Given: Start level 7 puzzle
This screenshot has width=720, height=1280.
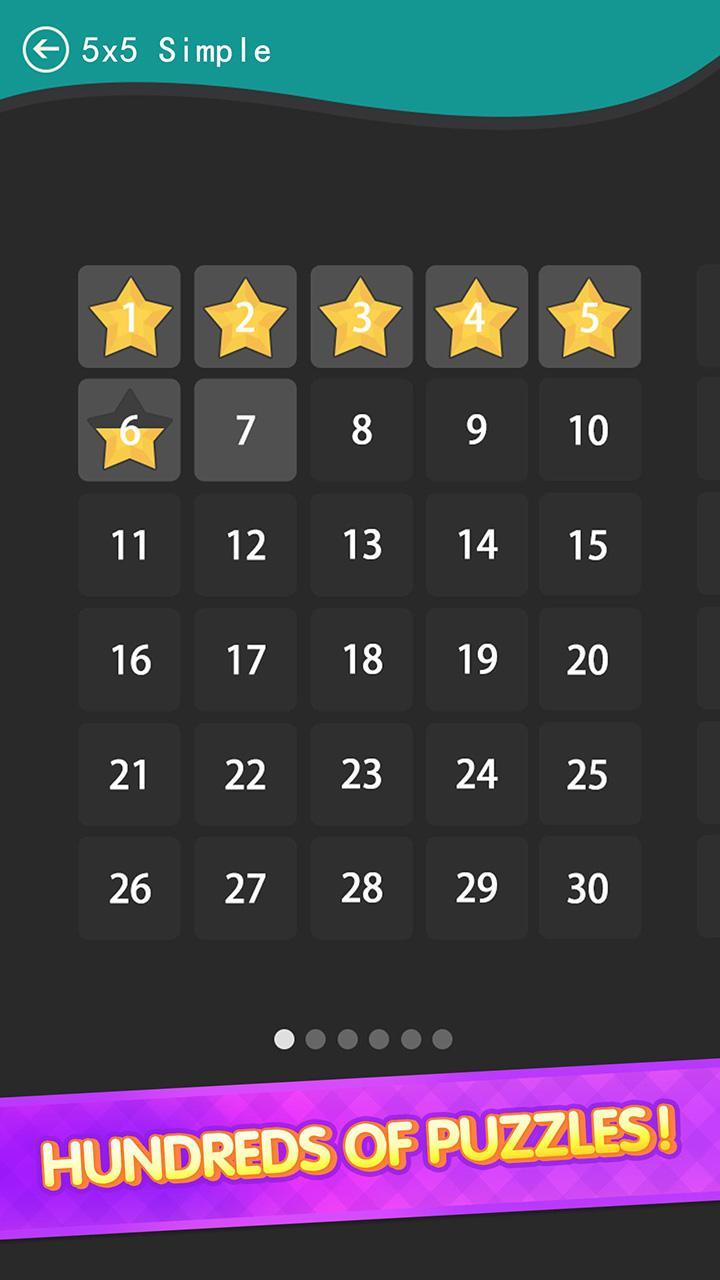Looking at the screenshot, I should pyautogui.click(x=245, y=430).
